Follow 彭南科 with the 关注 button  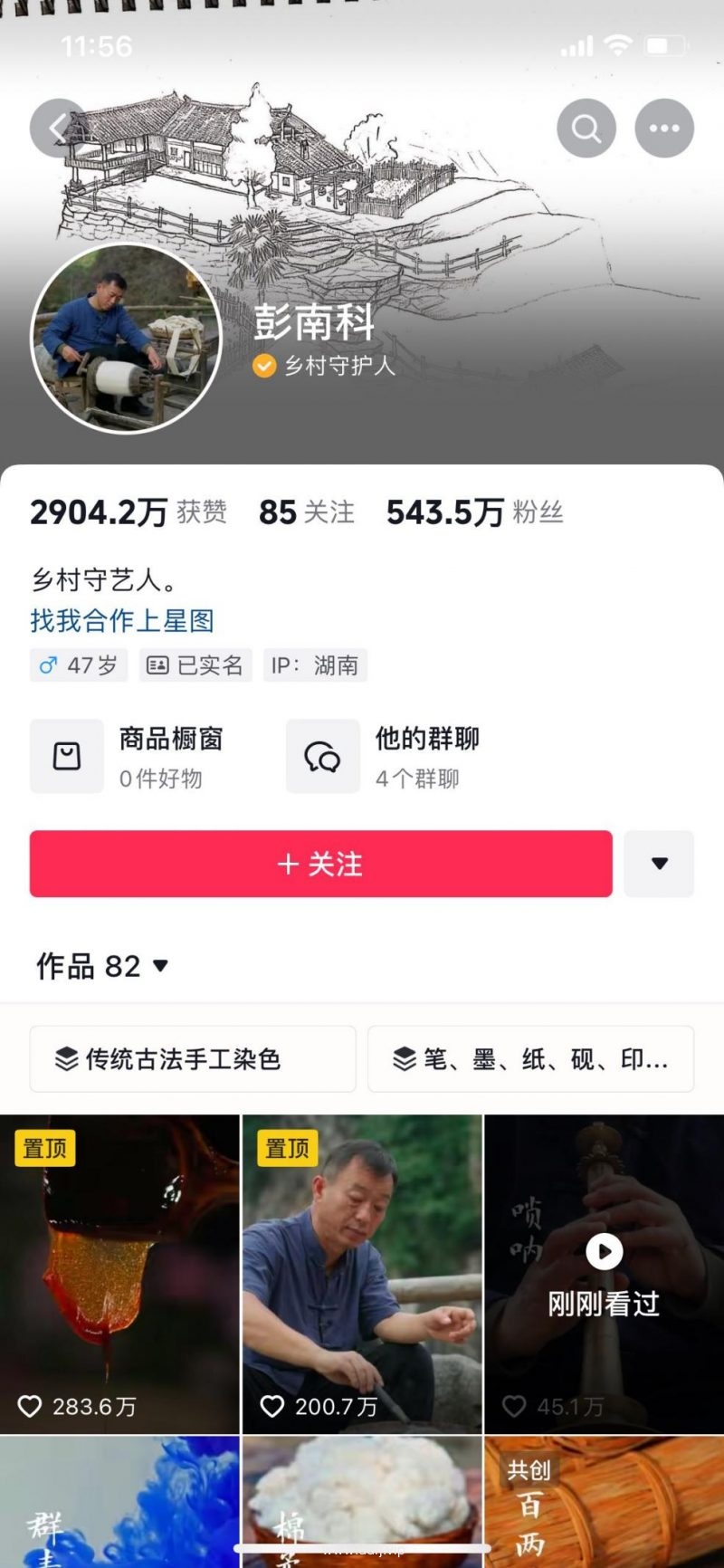point(320,864)
